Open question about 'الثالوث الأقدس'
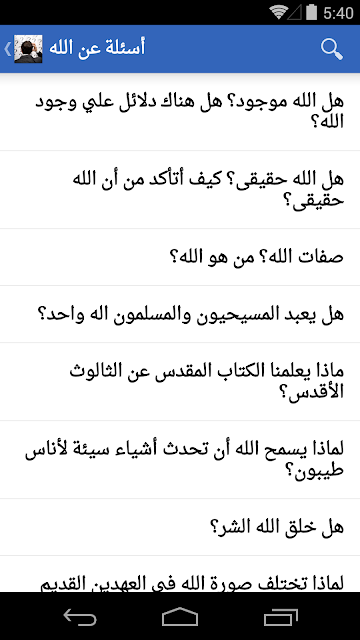Screen dimensions: 360x640 [180, 382]
